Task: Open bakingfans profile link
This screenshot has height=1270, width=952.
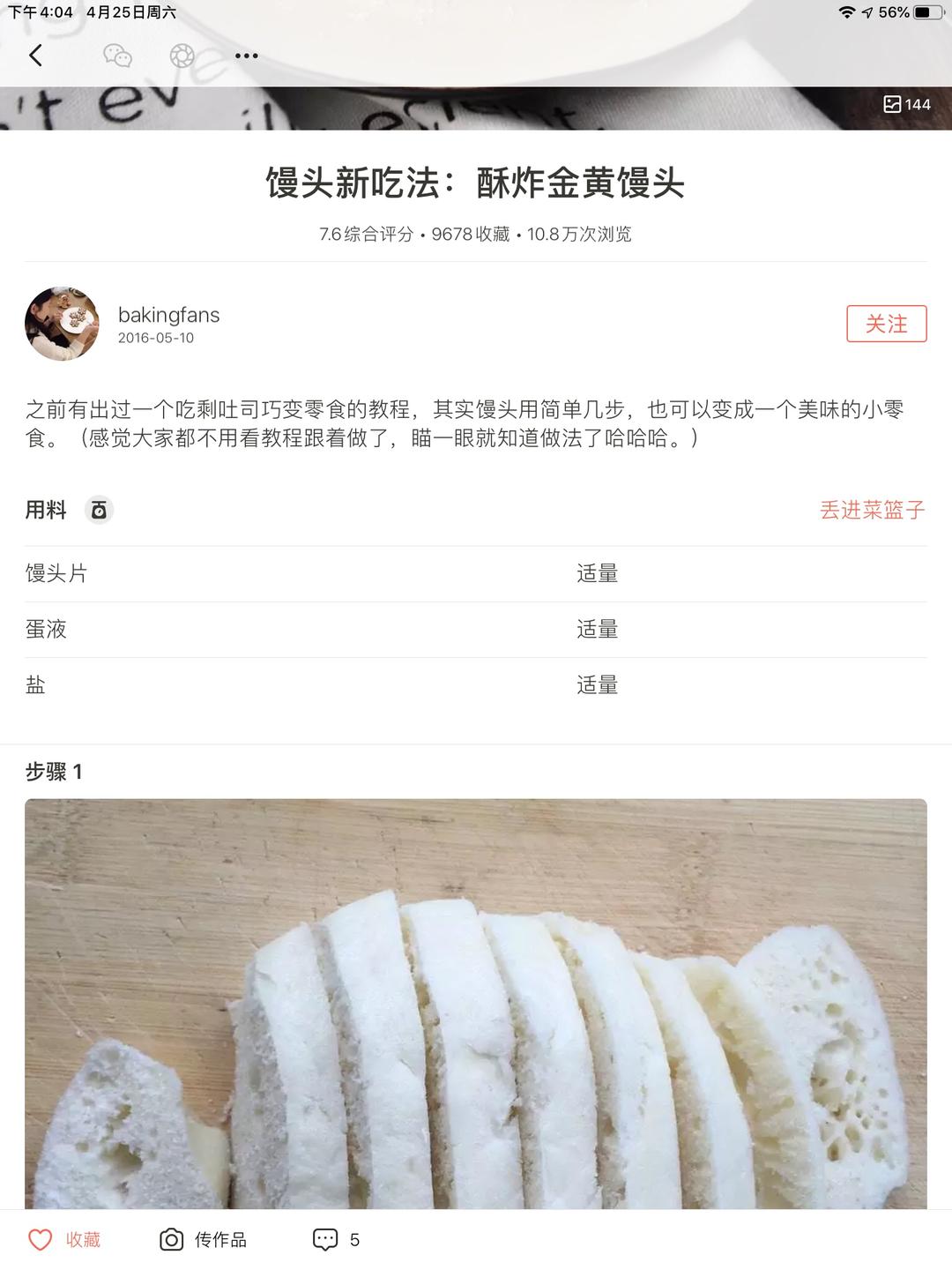Action: 169,315
